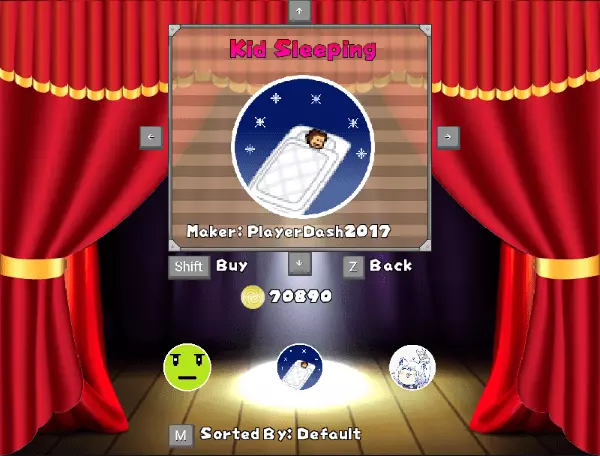Tap the left arrow beside the card
Viewport: 600px width, 456px height.
click(x=151, y=137)
